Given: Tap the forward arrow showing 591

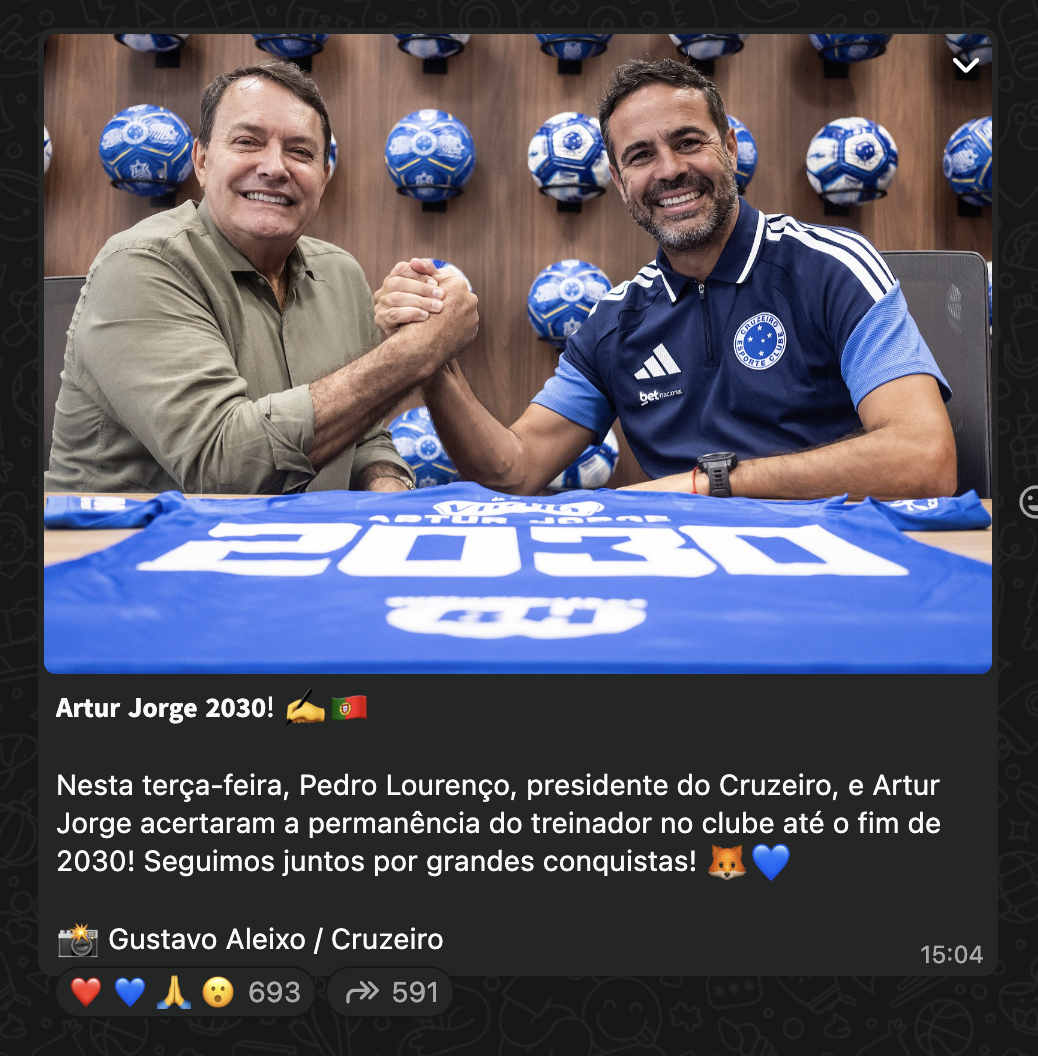Looking at the screenshot, I should click(391, 992).
